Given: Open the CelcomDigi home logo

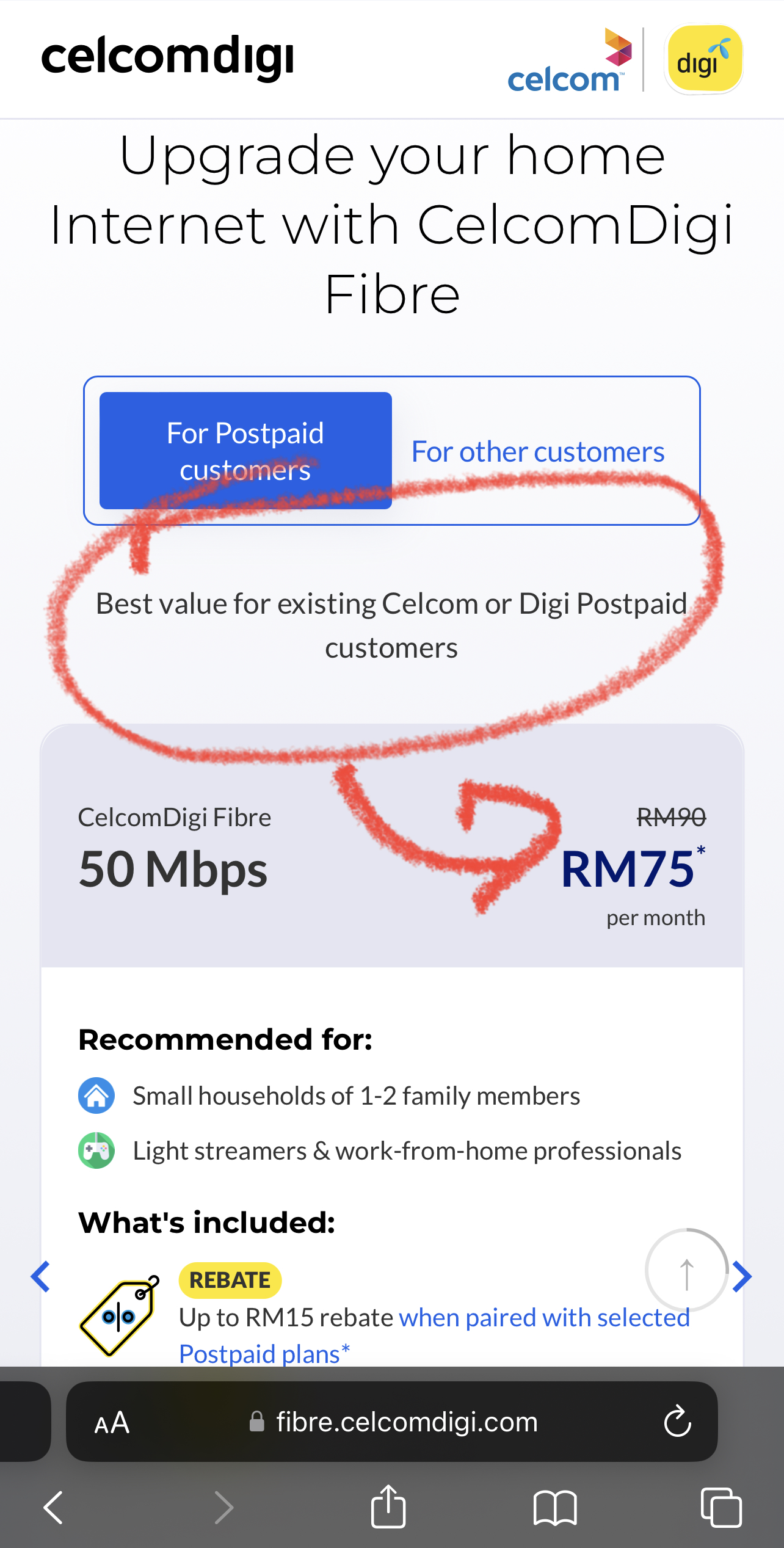Looking at the screenshot, I should (167, 57).
